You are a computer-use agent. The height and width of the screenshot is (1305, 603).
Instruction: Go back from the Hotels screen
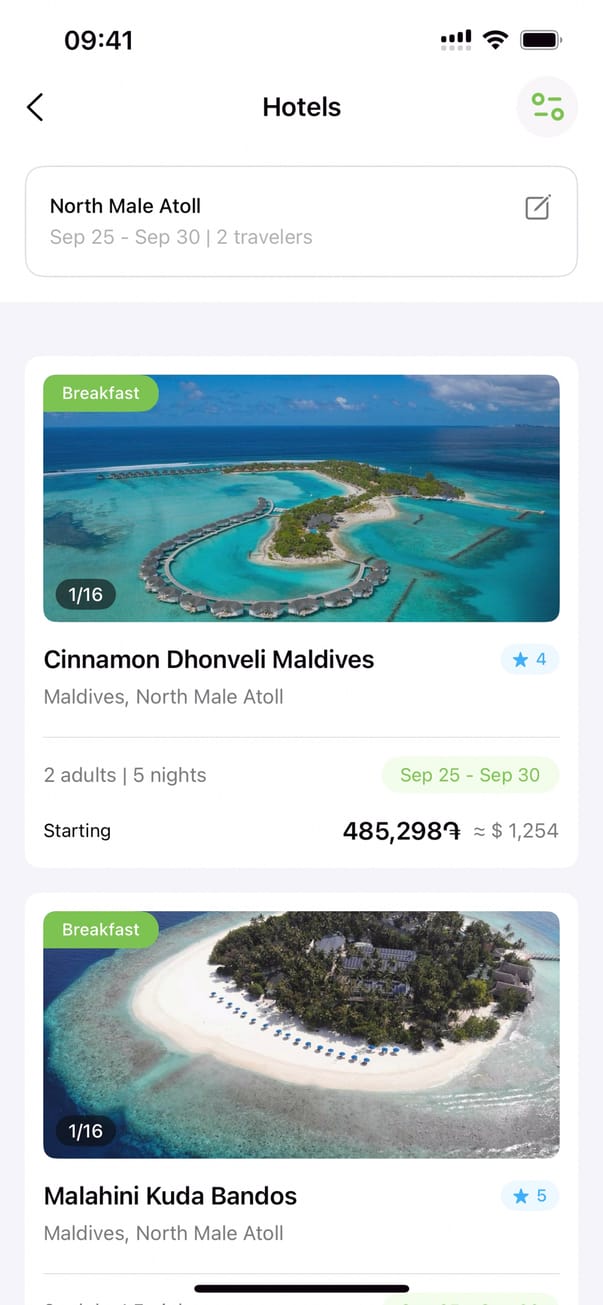coord(36,107)
